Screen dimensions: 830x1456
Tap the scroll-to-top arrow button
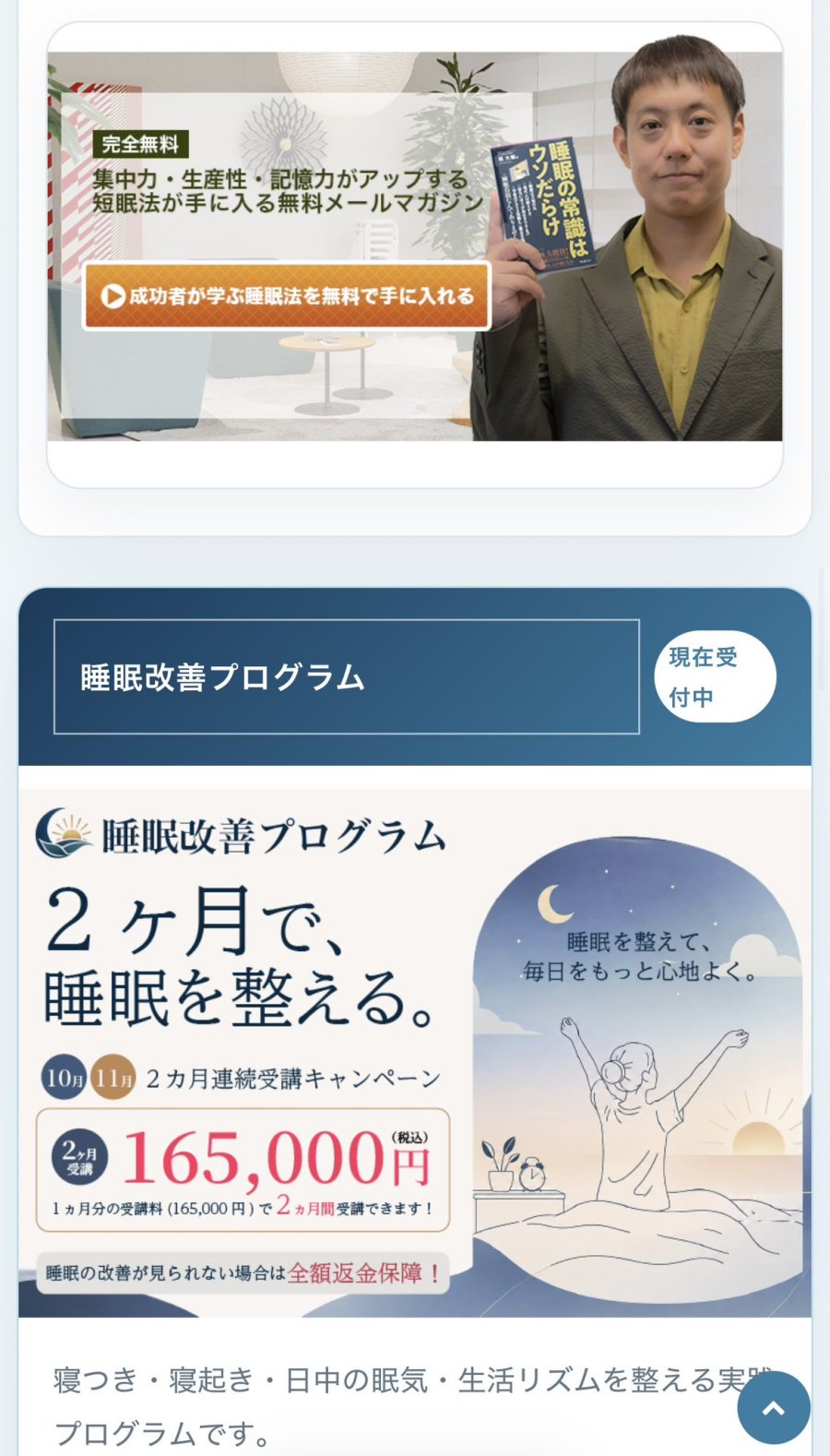point(774,1407)
